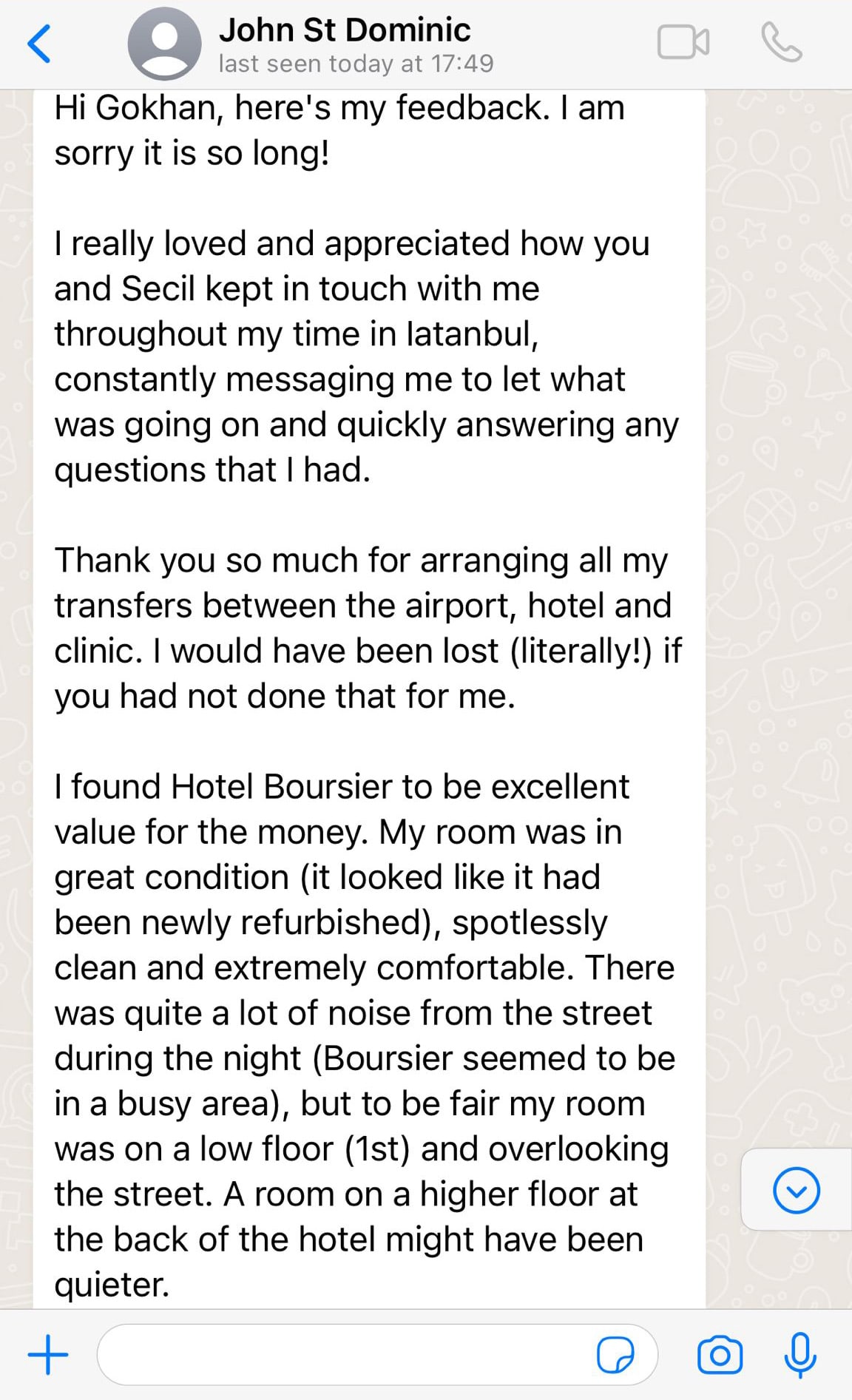Open the attachment plus menu
The width and height of the screenshot is (852, 1400).
[x=48, y=1354]
